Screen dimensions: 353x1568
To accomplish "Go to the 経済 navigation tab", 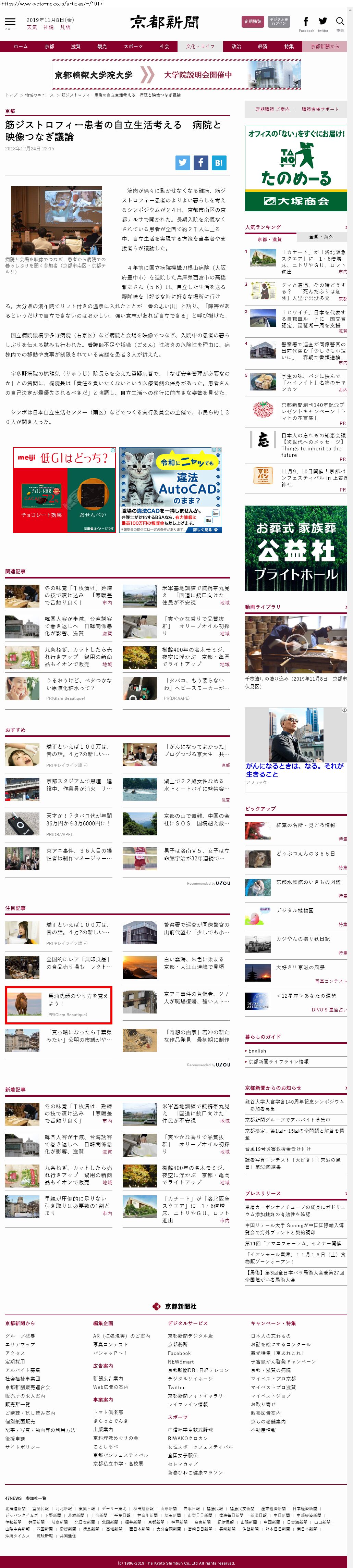I will [262, 46].
